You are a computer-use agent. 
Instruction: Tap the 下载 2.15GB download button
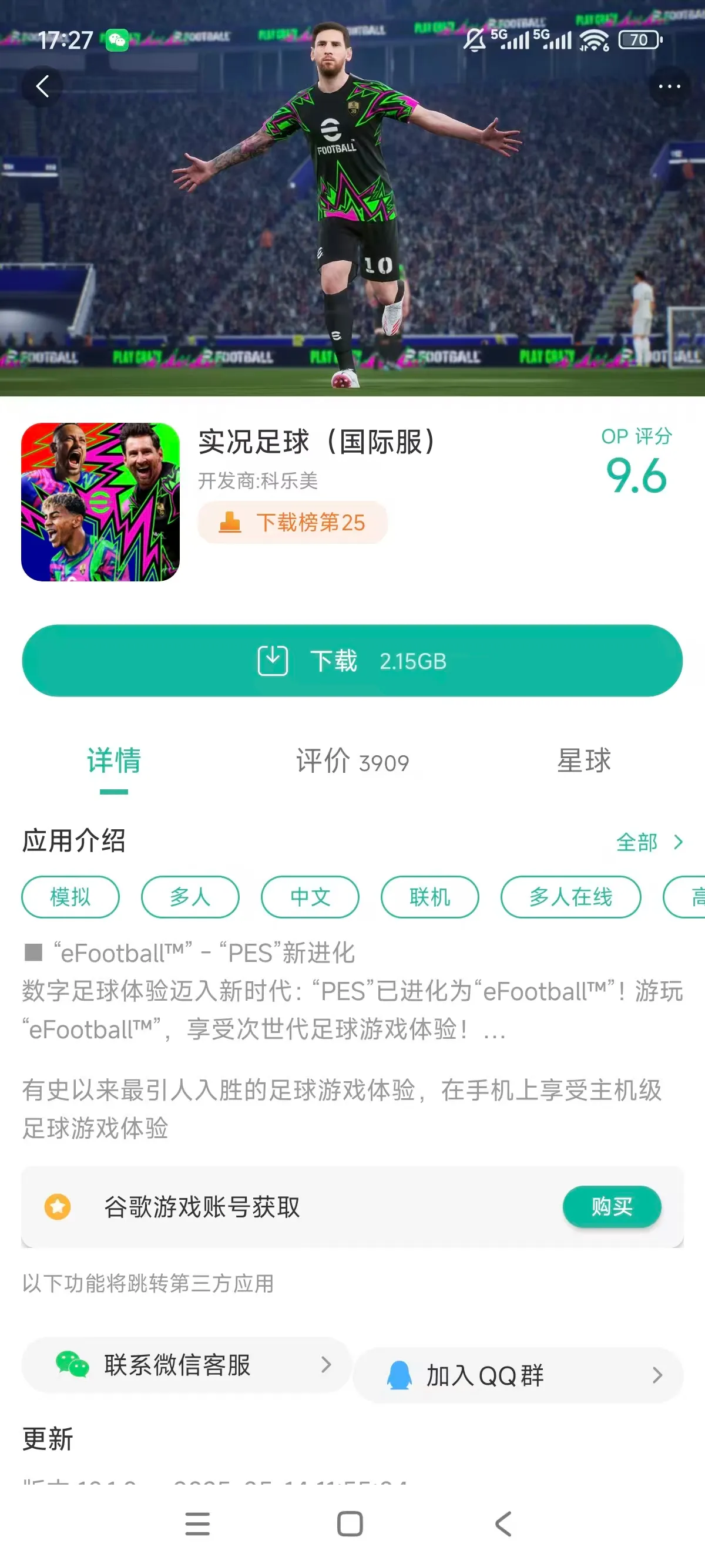point(352,661)
